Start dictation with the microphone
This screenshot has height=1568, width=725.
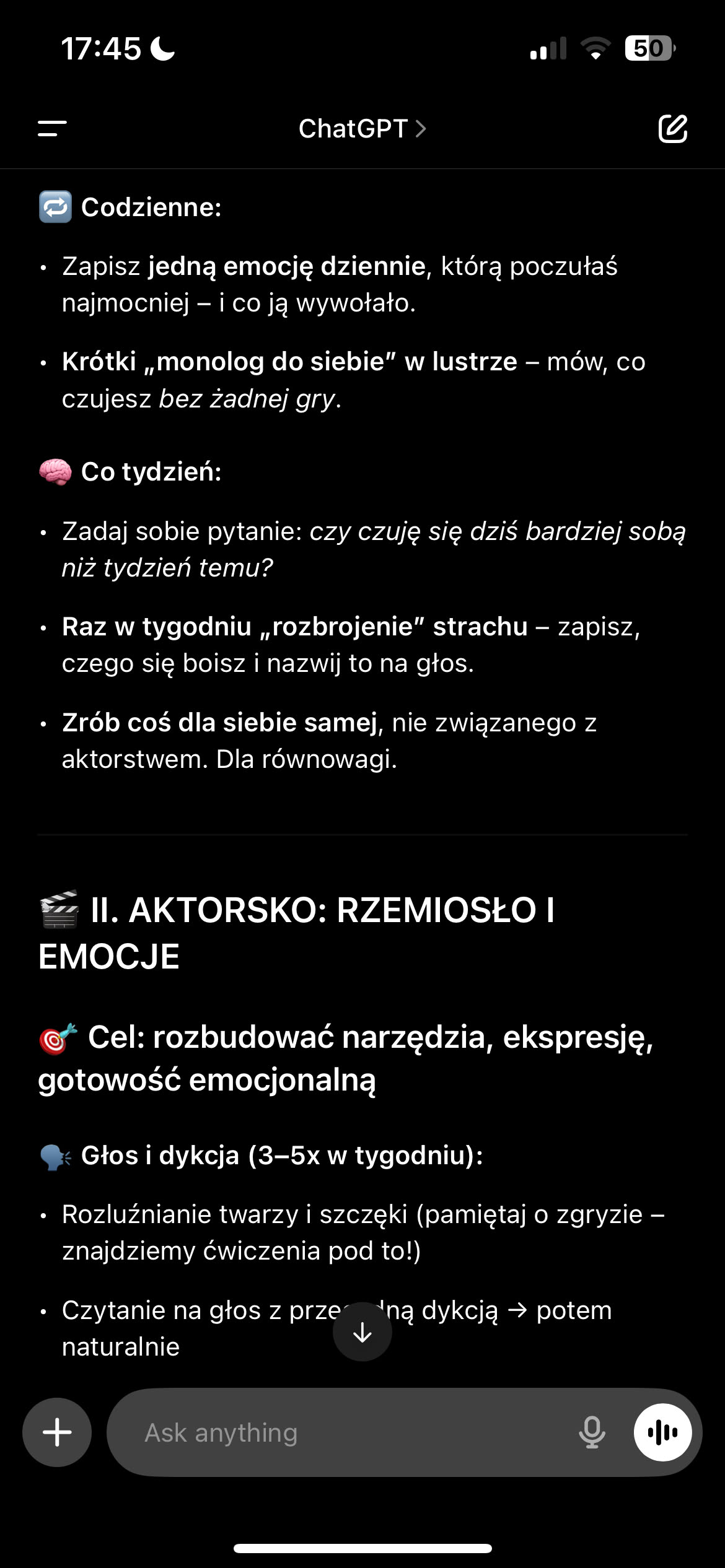pyautogui.click(x=591, y=1432)
